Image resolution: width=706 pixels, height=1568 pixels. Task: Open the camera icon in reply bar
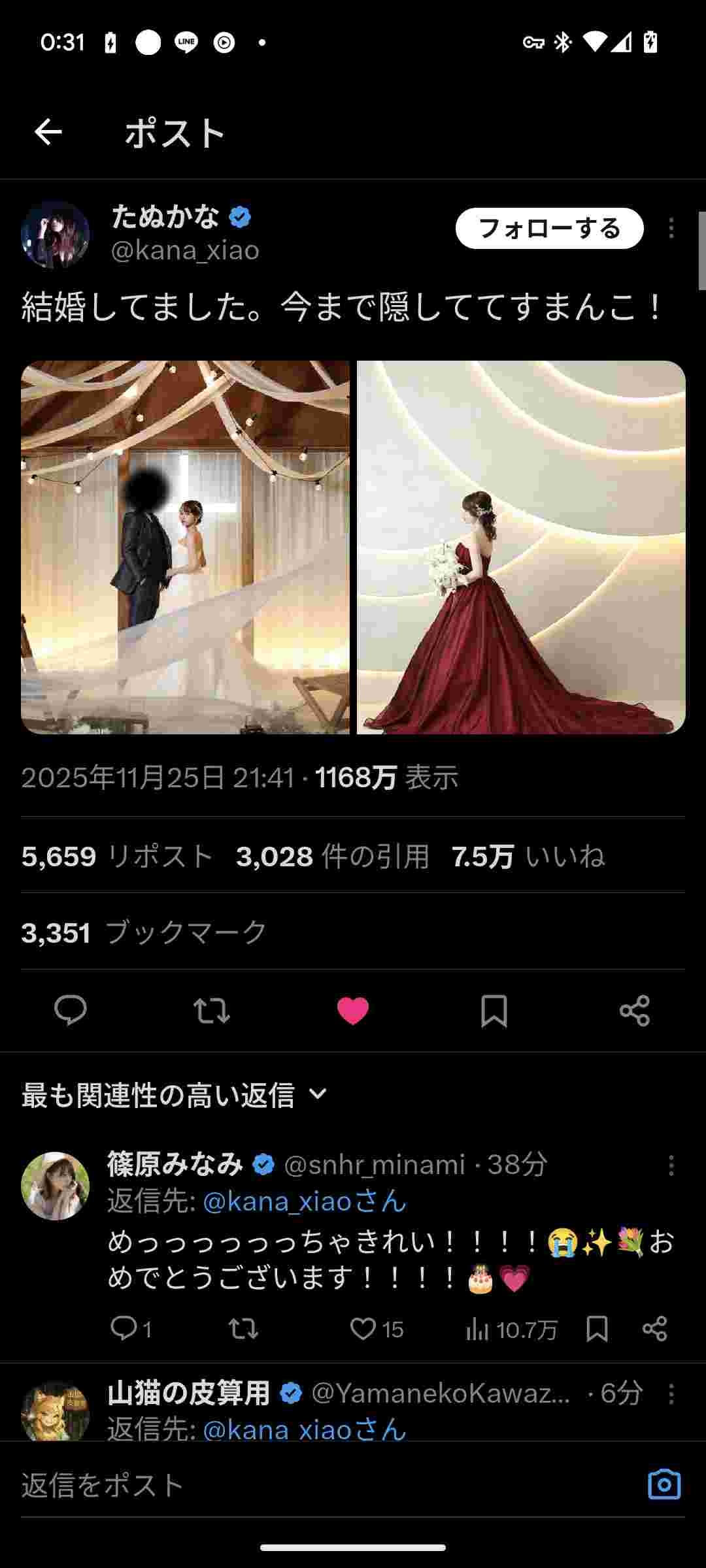point(664,1485)
